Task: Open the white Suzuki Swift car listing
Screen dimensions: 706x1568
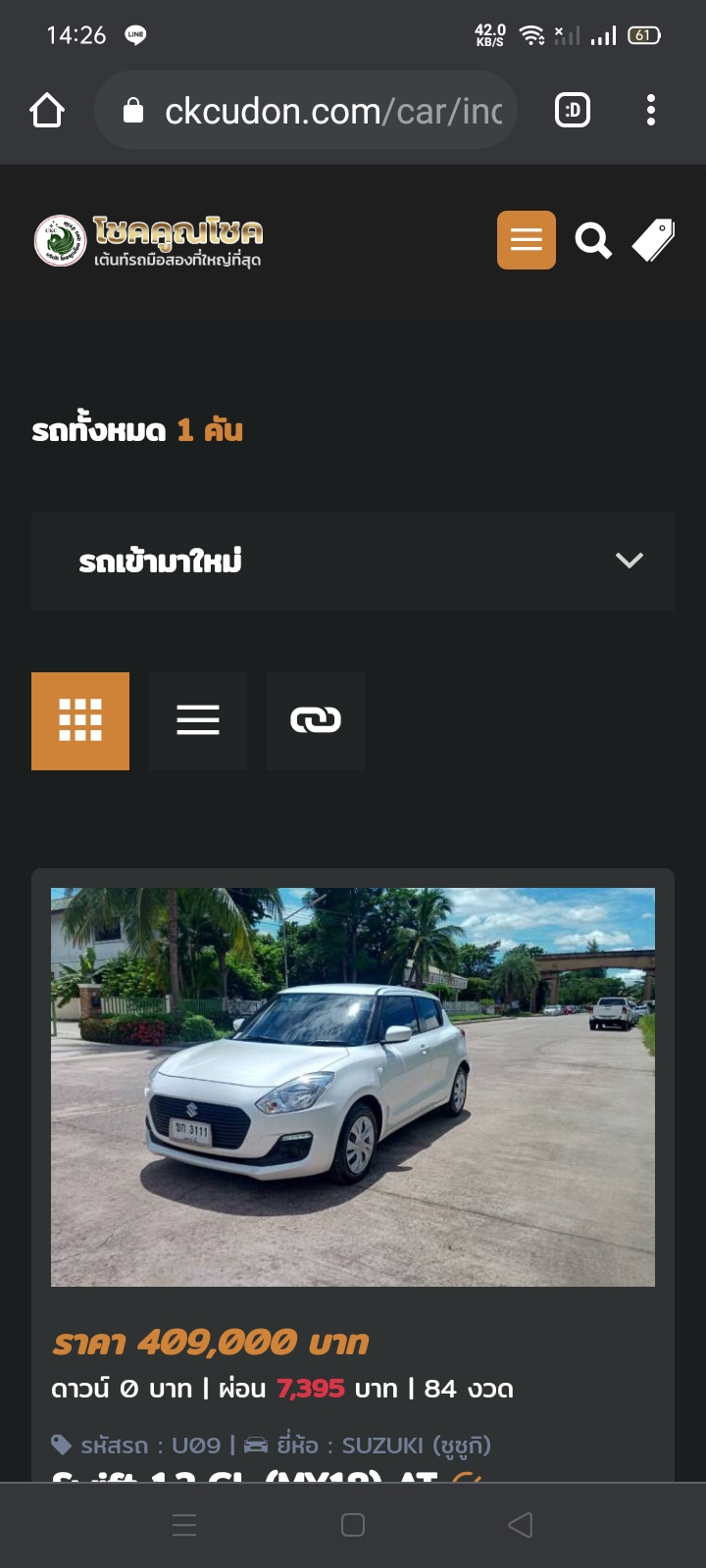Action: [353, 1087]
